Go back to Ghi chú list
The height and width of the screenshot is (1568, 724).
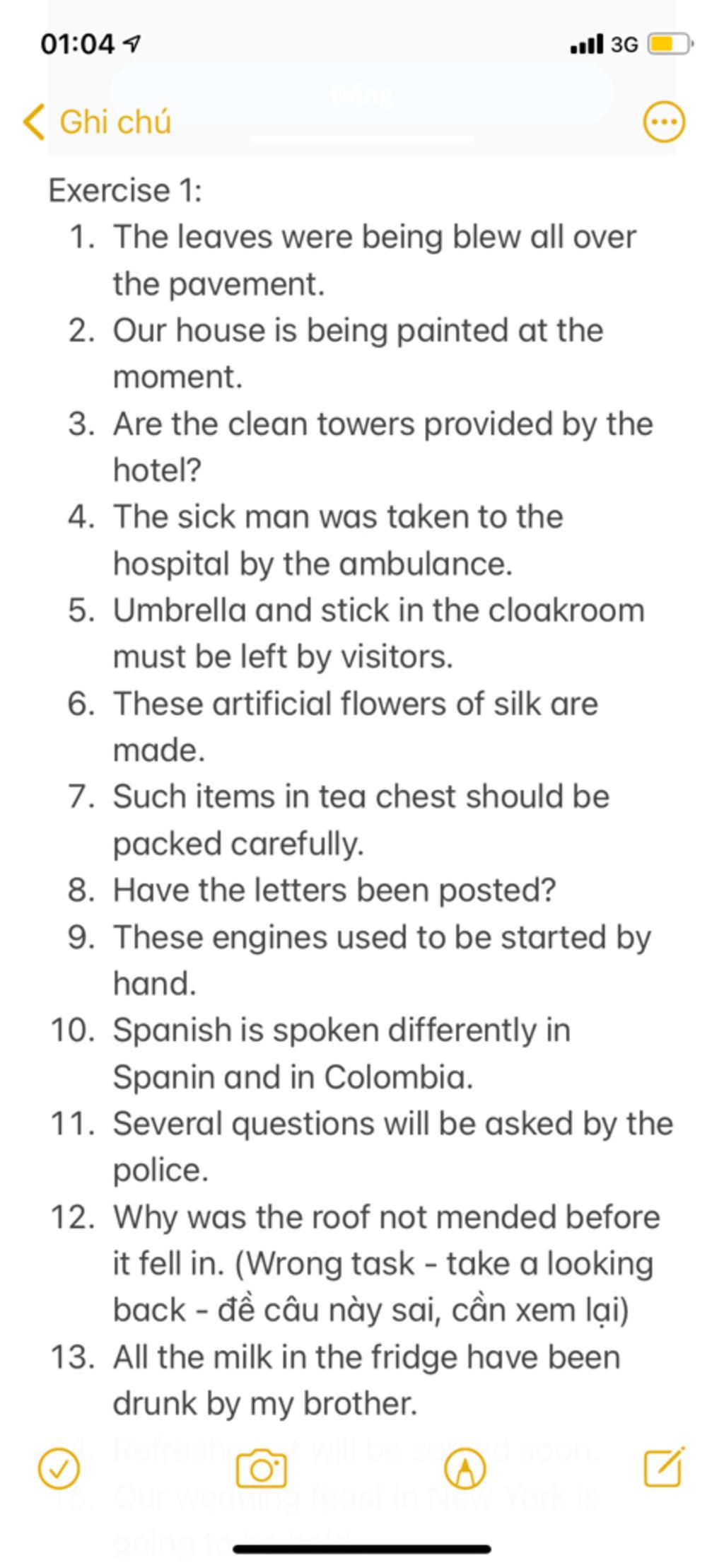pyautogui.click(x=98, y=122)
